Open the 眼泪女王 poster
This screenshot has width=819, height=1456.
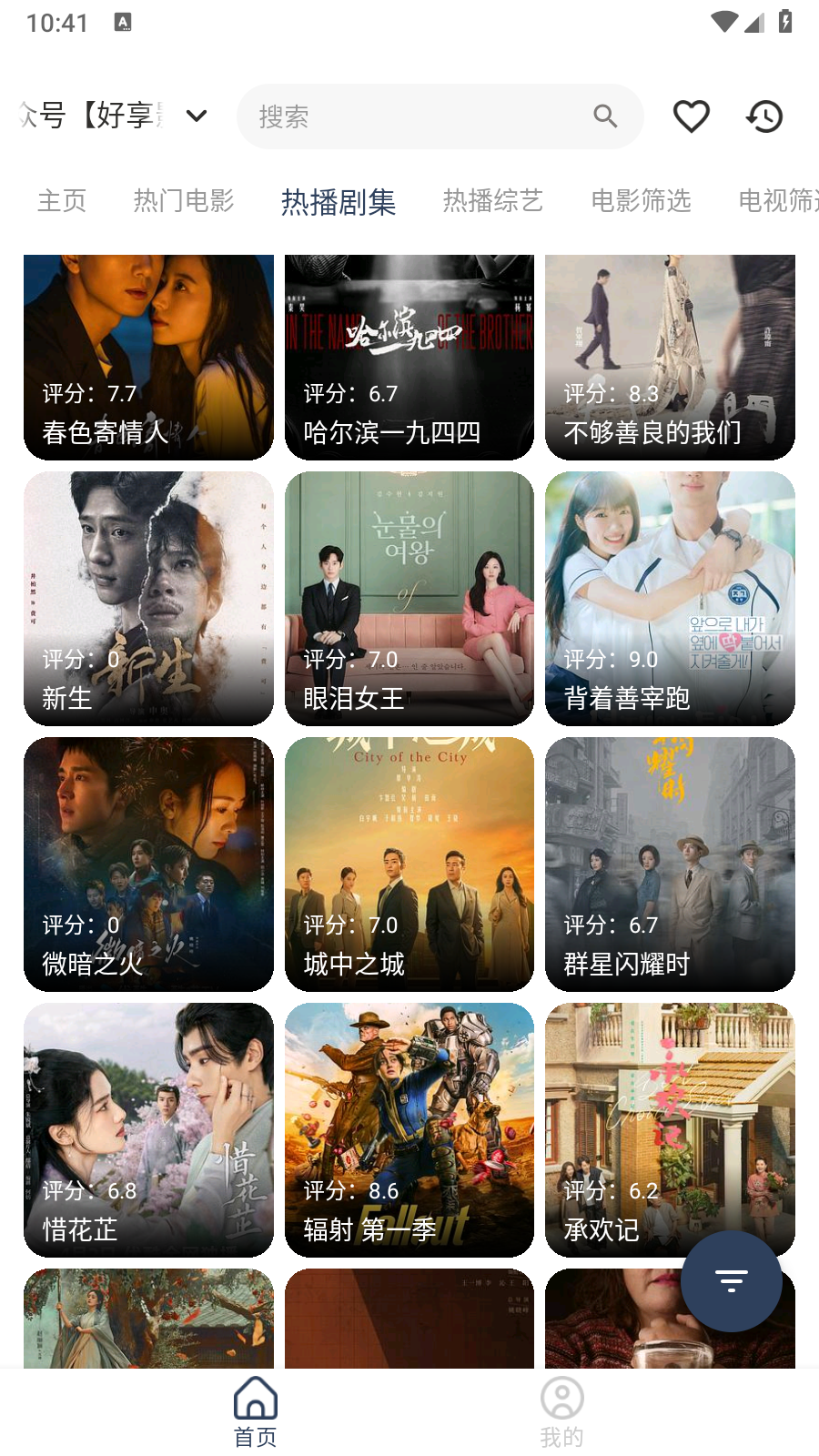click(409, 598)
